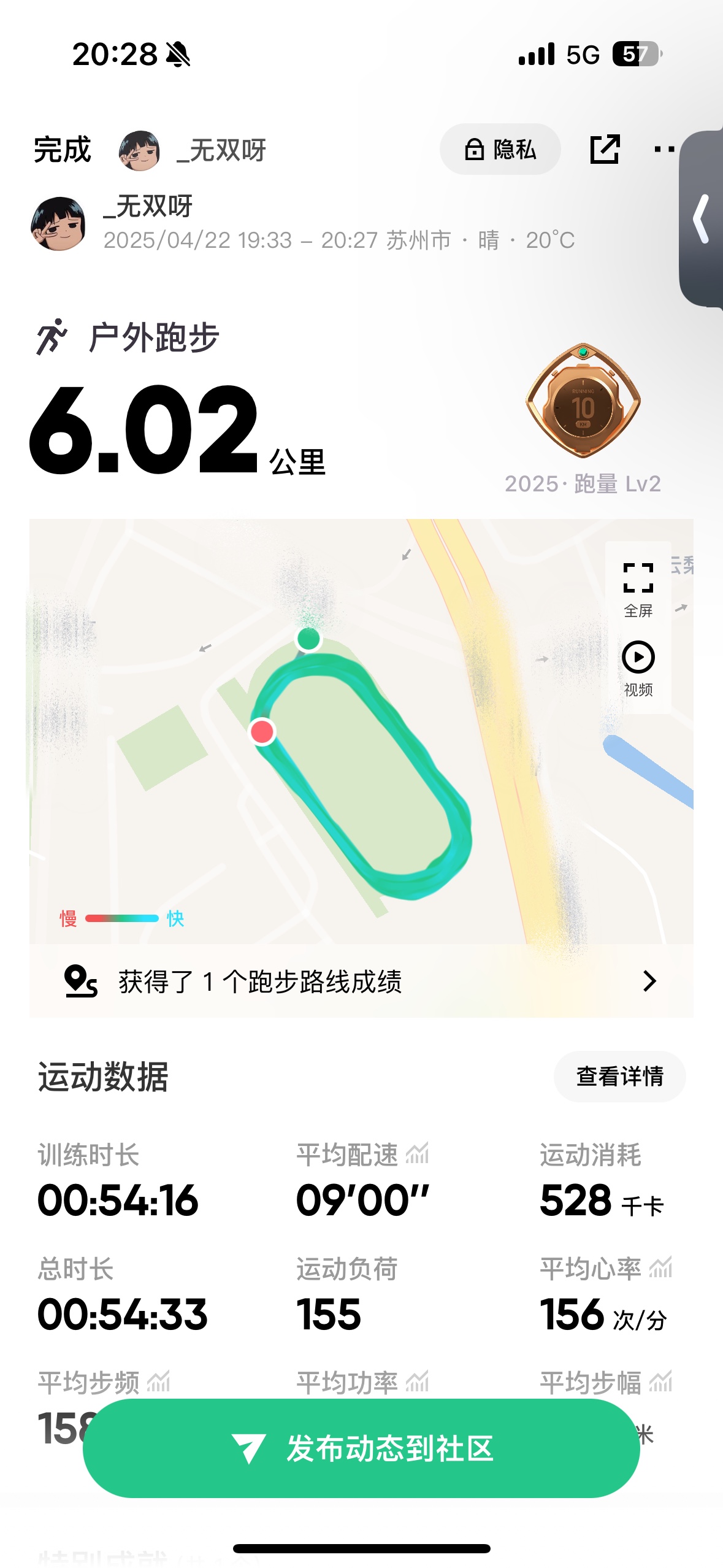Open the 平均心率 chart icon
This screenshot has width=723, height=1568.
point(660,1267)
